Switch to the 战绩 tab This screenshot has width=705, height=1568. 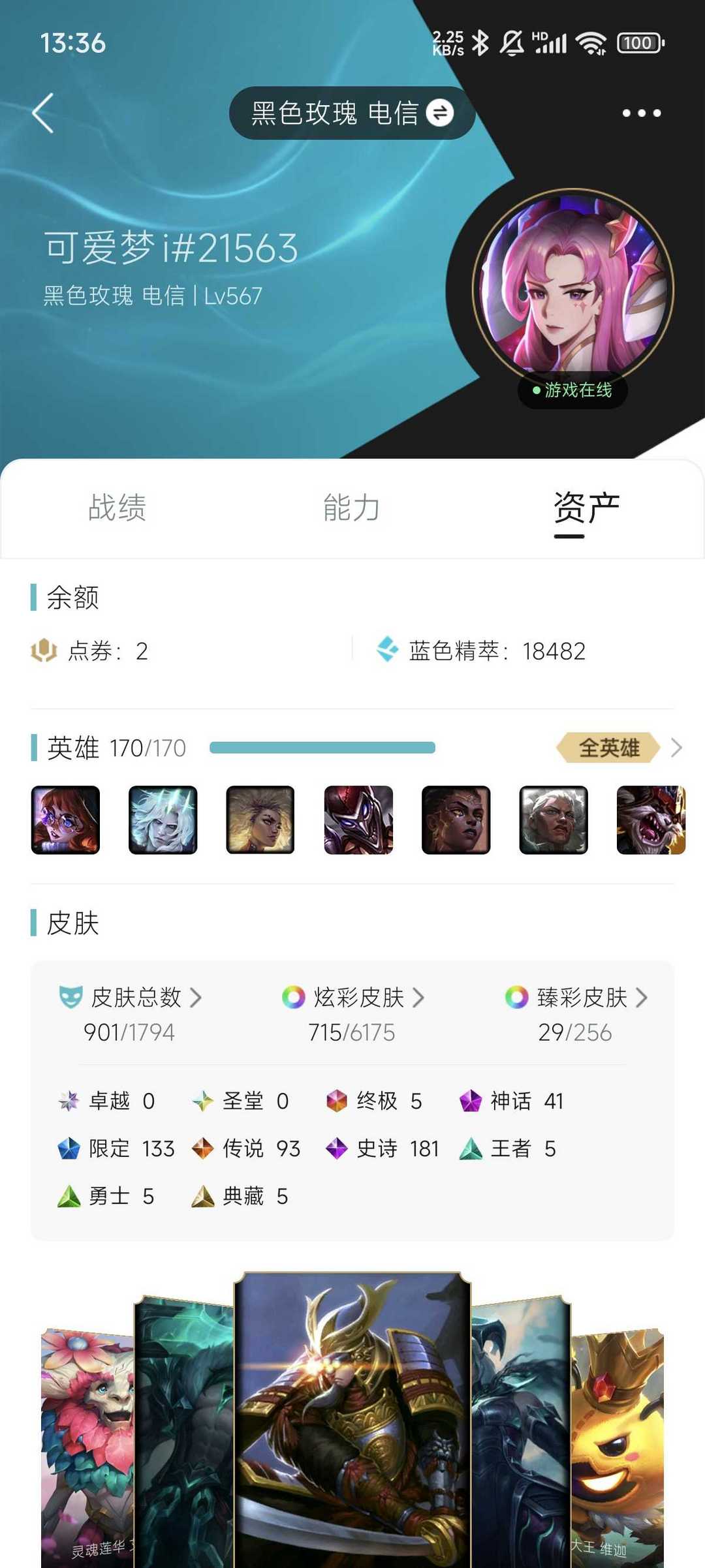pyautogui.click(x=117, y=508)
